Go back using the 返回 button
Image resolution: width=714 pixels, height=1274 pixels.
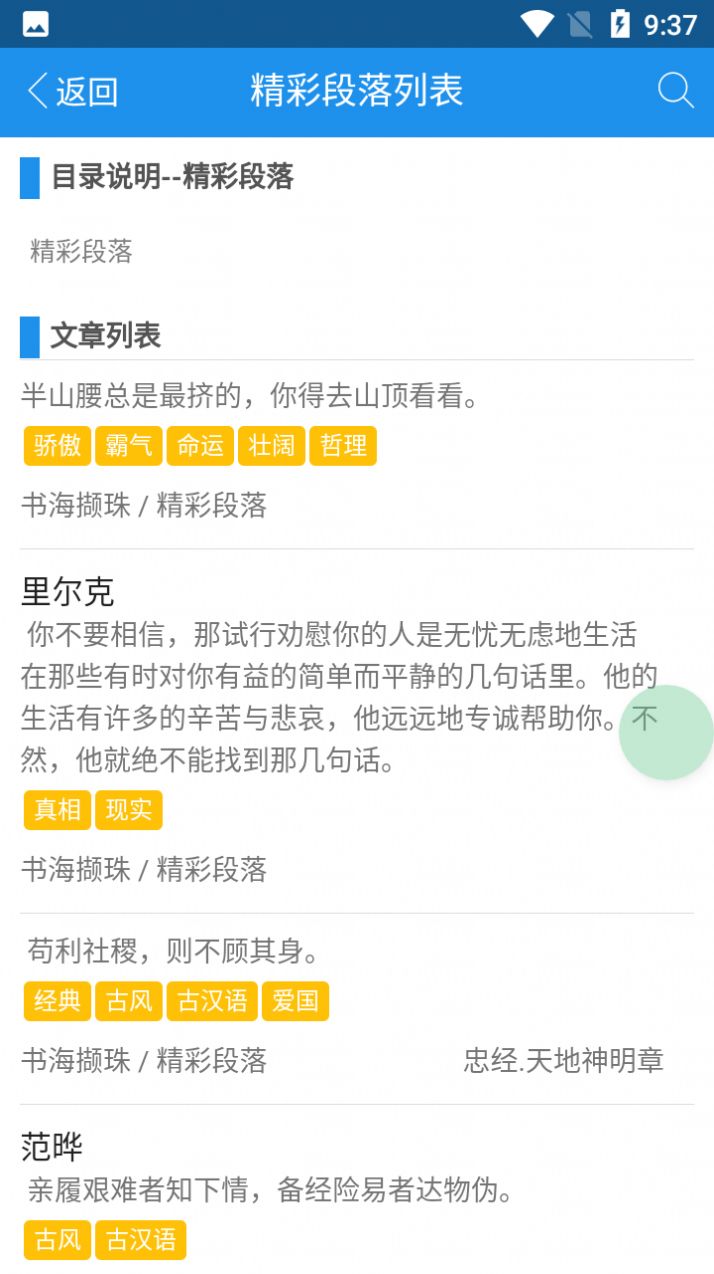click(72, 91)
